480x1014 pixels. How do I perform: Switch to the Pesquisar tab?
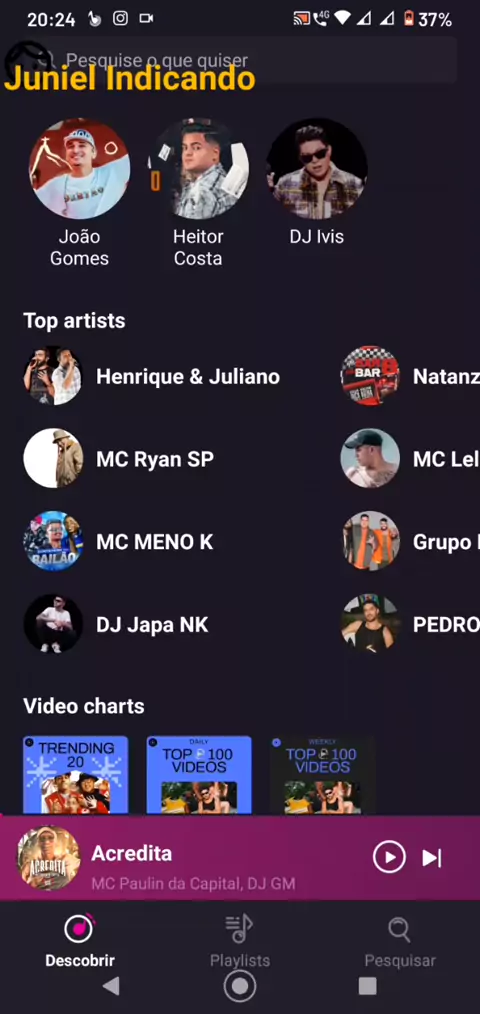pos(400,940)
